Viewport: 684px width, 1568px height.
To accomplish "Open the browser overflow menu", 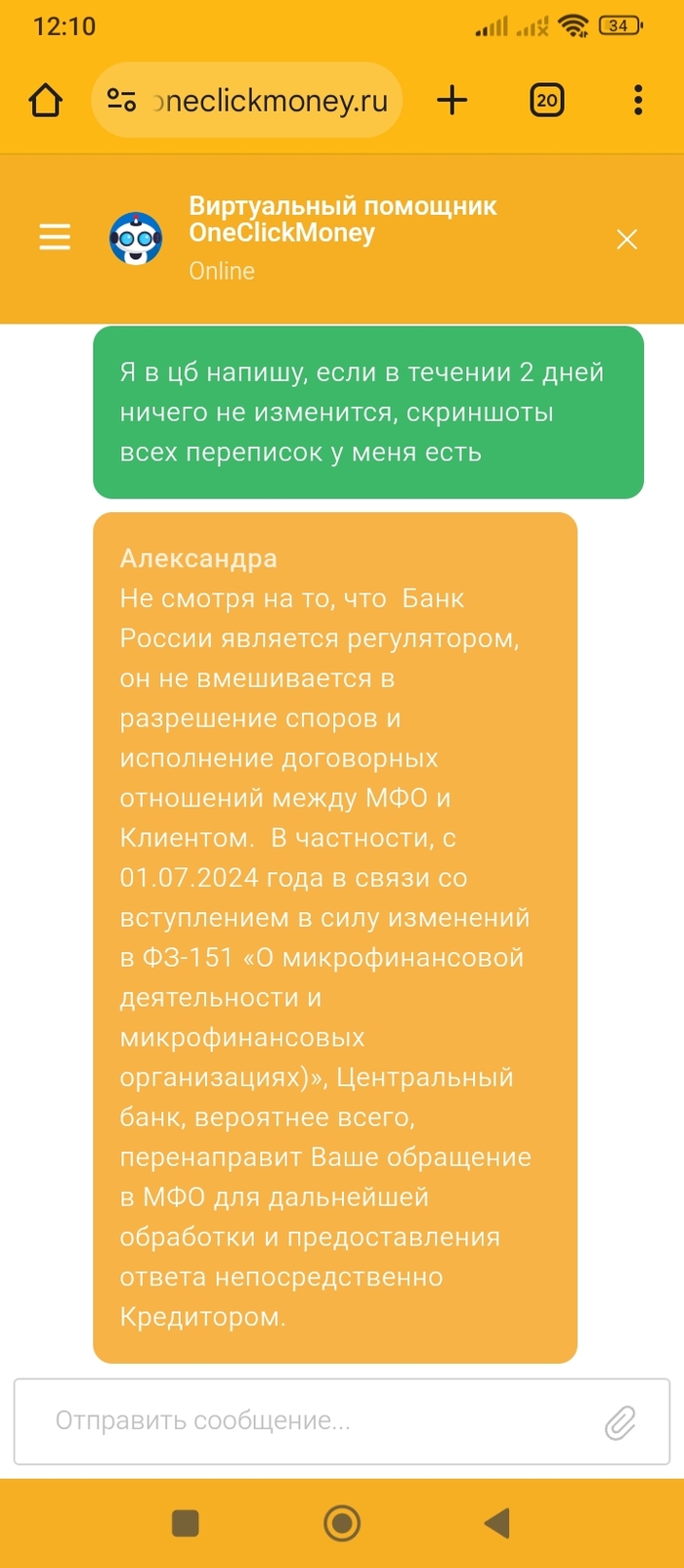I will click(637, 100).
